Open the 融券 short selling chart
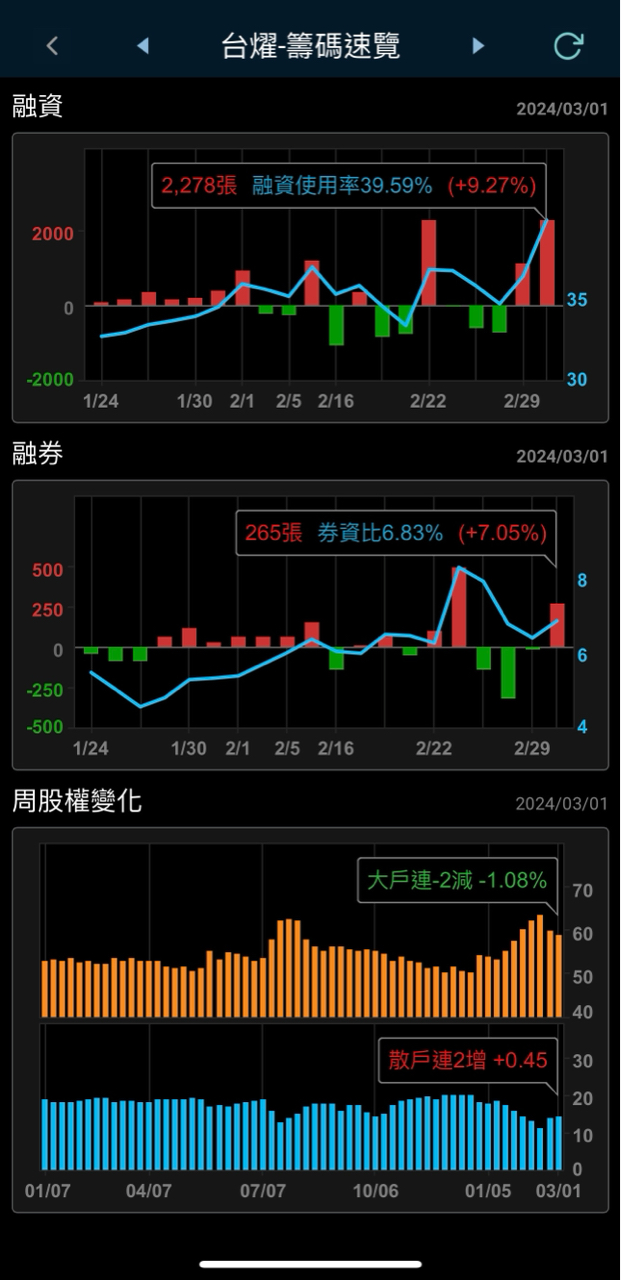The width and height of the screenshot is (621, 1280). (310, 625)
